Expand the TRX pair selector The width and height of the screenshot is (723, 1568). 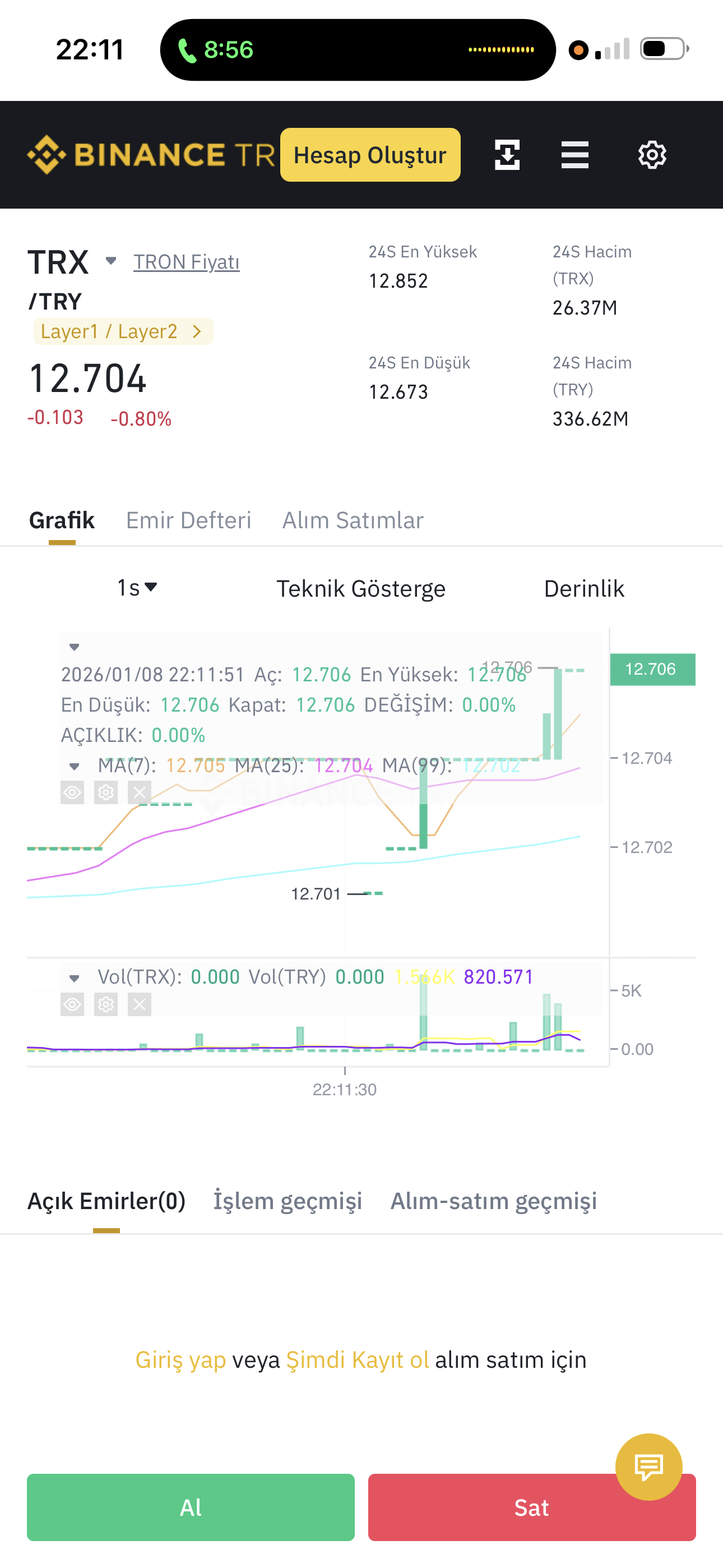(x=111, y=261)
